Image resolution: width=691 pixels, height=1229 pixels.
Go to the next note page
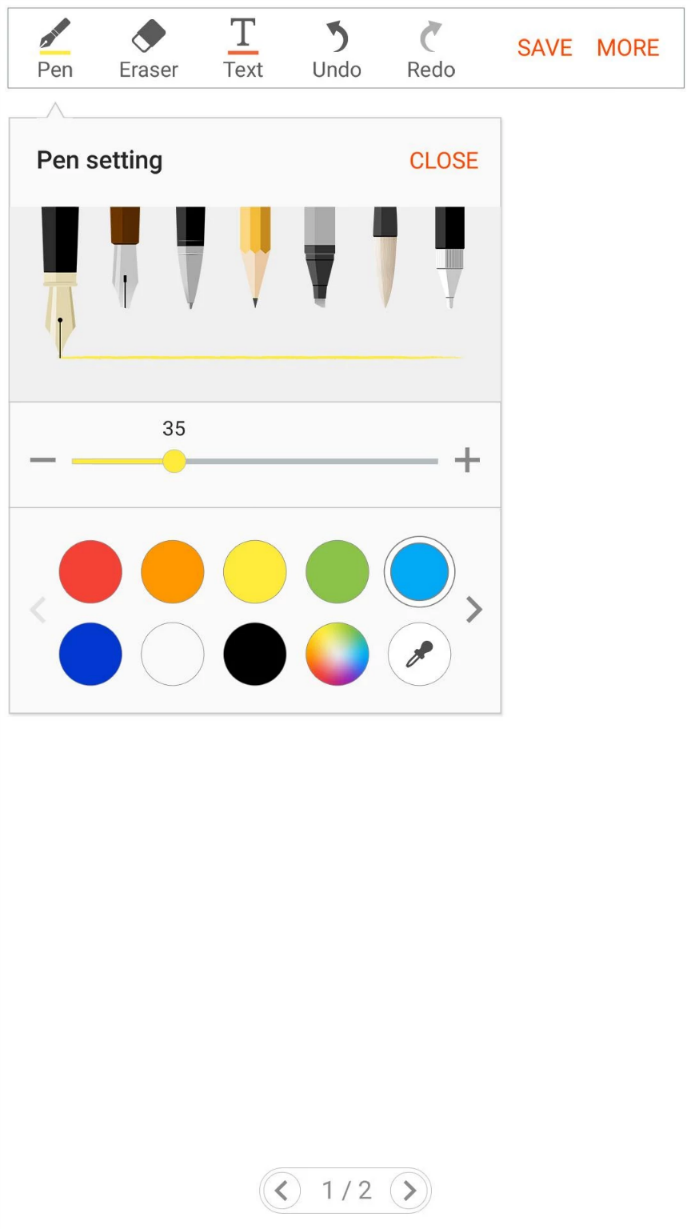[x=408, y=1190]
